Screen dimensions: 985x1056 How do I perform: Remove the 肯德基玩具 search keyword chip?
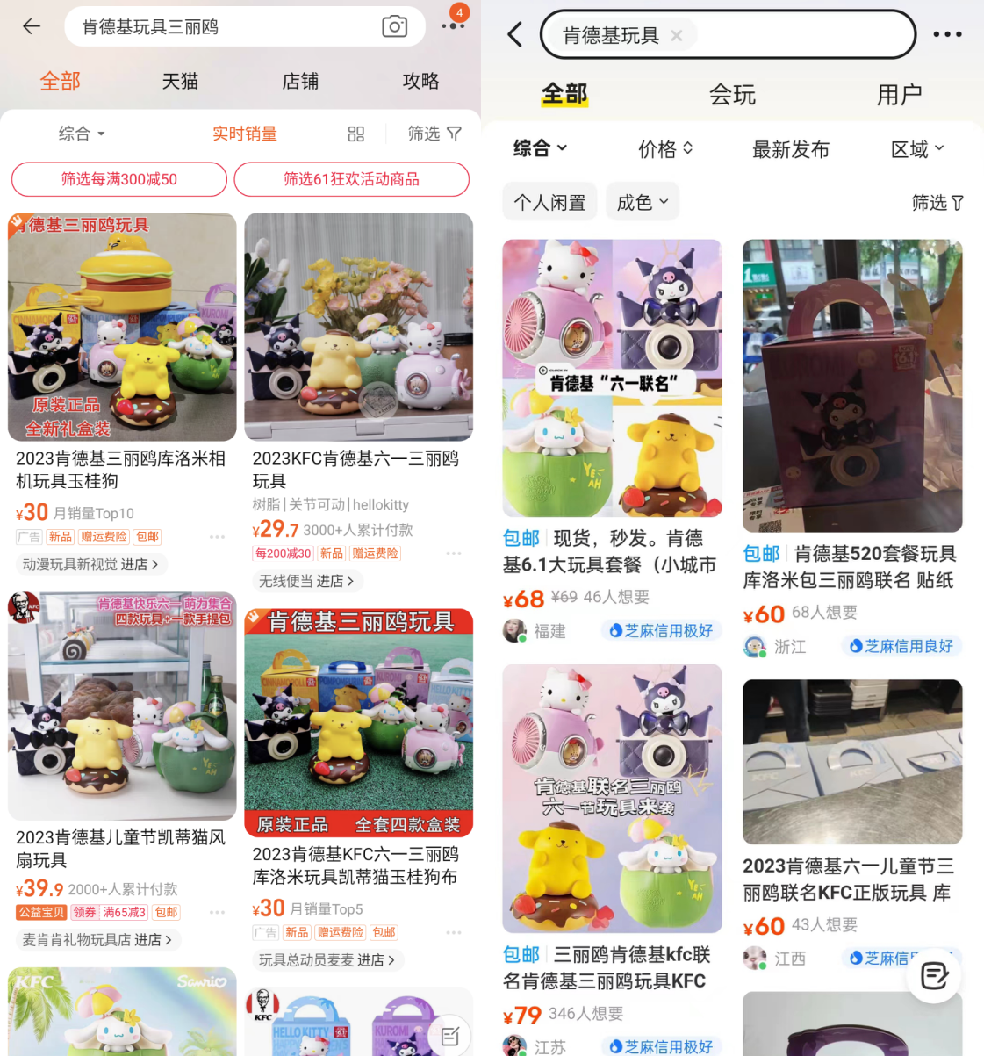pyautogui.click(x=676, y=36)
